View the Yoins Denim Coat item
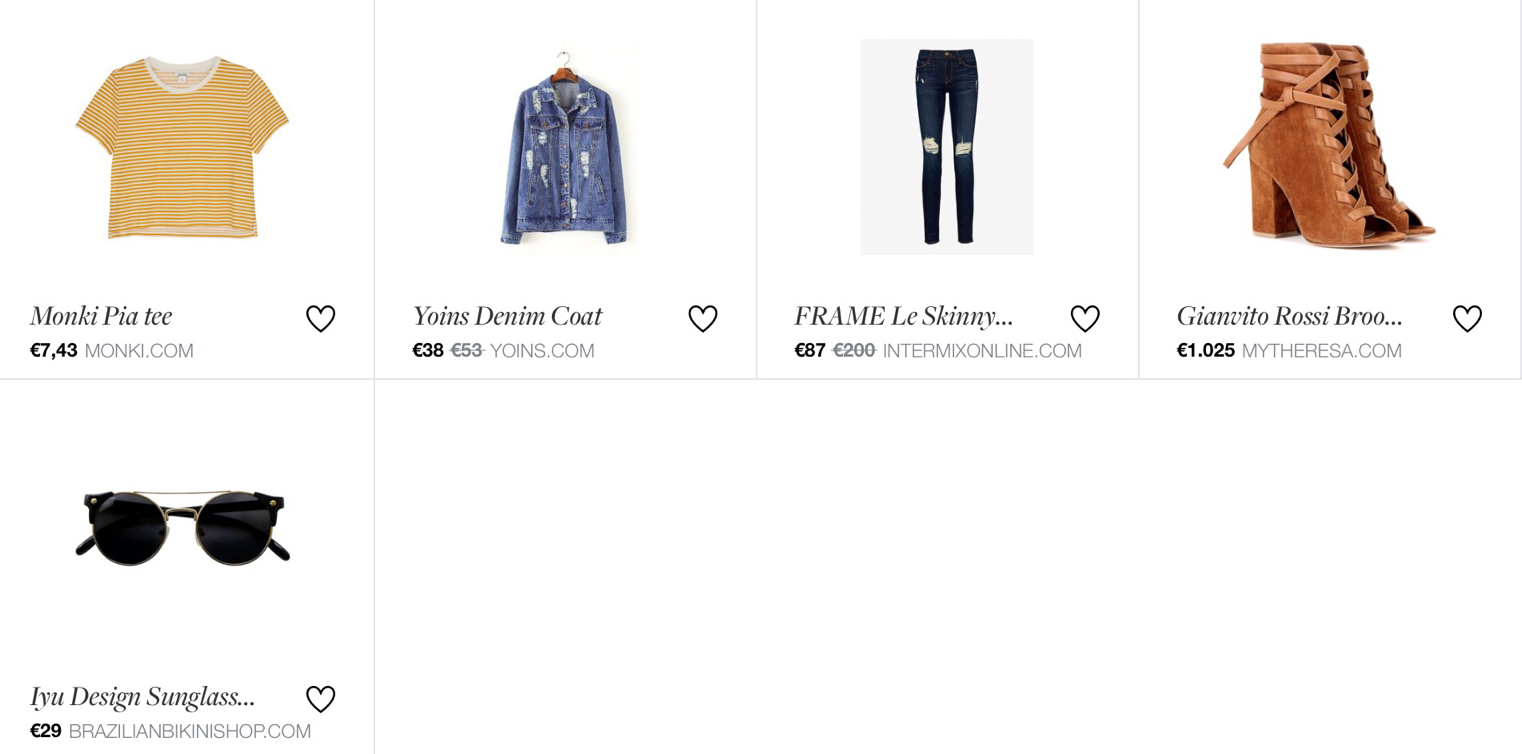This screenshot has width=1522, height=754. pos(507,316)
